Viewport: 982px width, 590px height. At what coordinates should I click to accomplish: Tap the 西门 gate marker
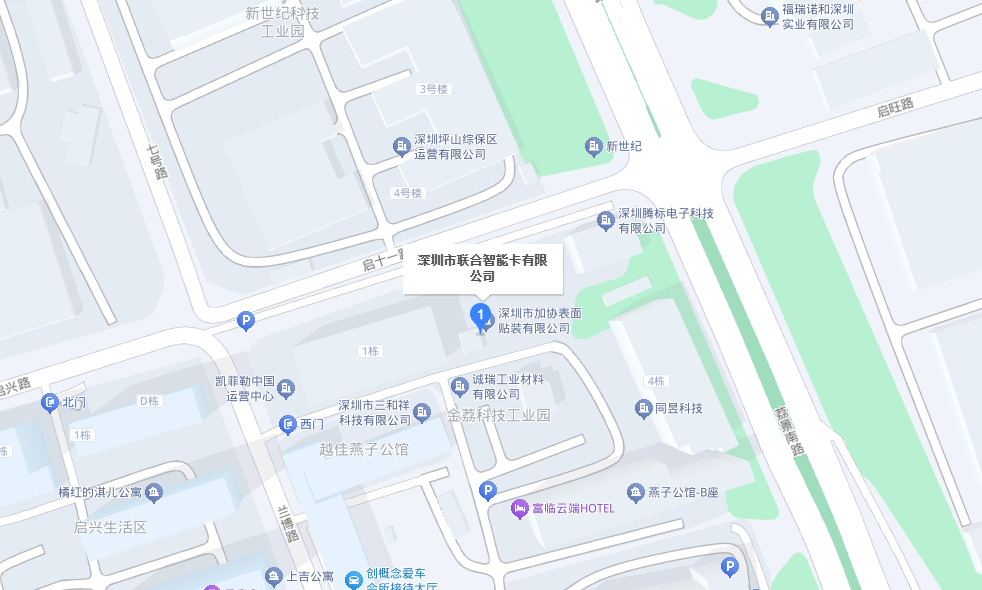click(287, 424)
